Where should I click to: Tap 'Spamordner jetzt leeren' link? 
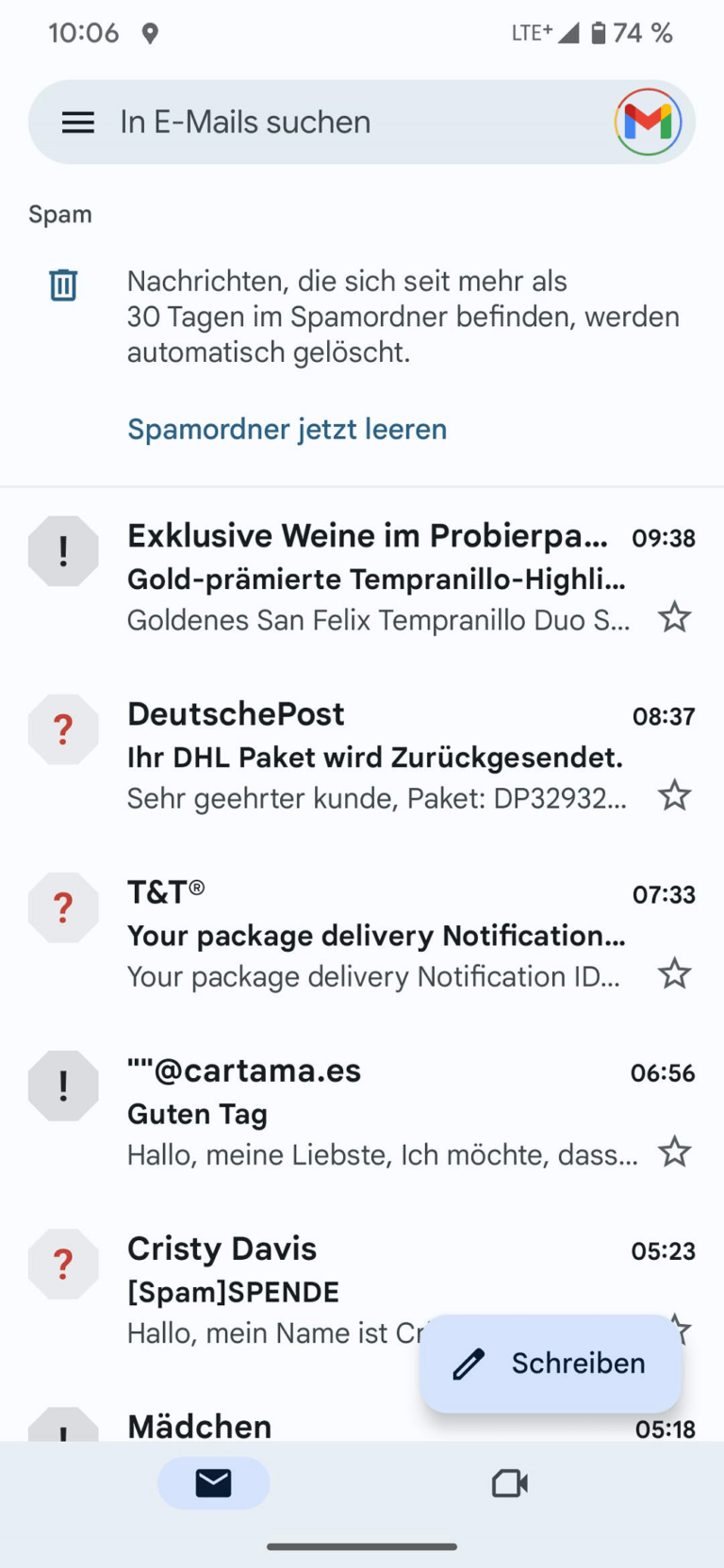click(287, 430)
